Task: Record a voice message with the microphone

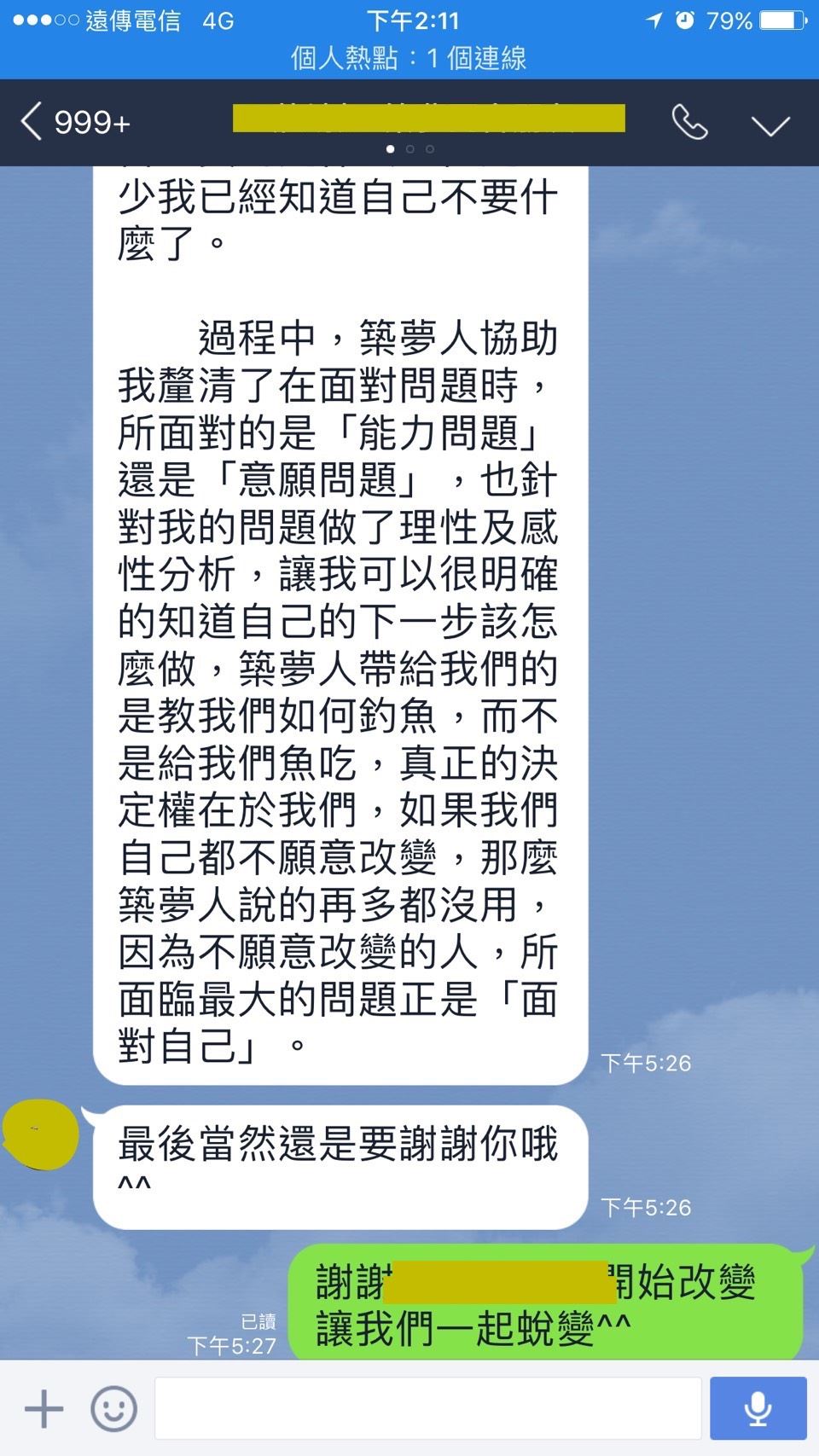Action: [758, 1408]
